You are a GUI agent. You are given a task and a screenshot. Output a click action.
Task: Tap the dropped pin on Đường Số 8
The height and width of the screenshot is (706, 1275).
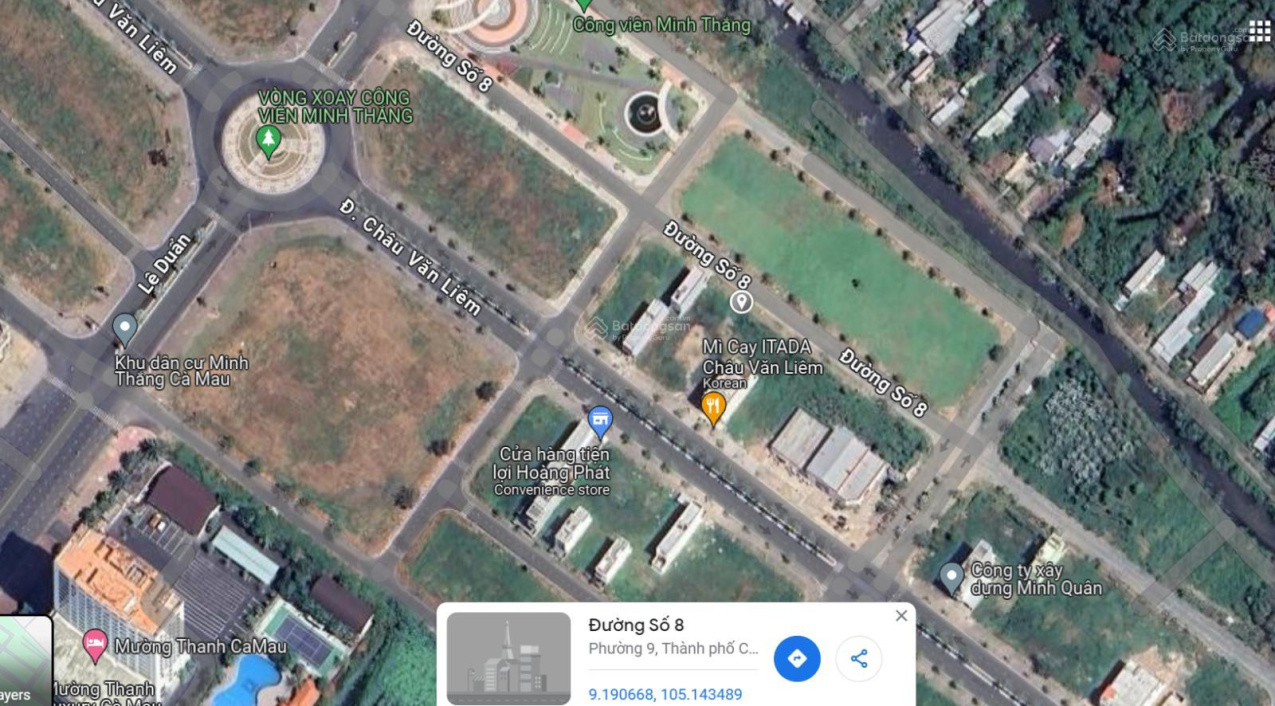click(x=741, y=301)
